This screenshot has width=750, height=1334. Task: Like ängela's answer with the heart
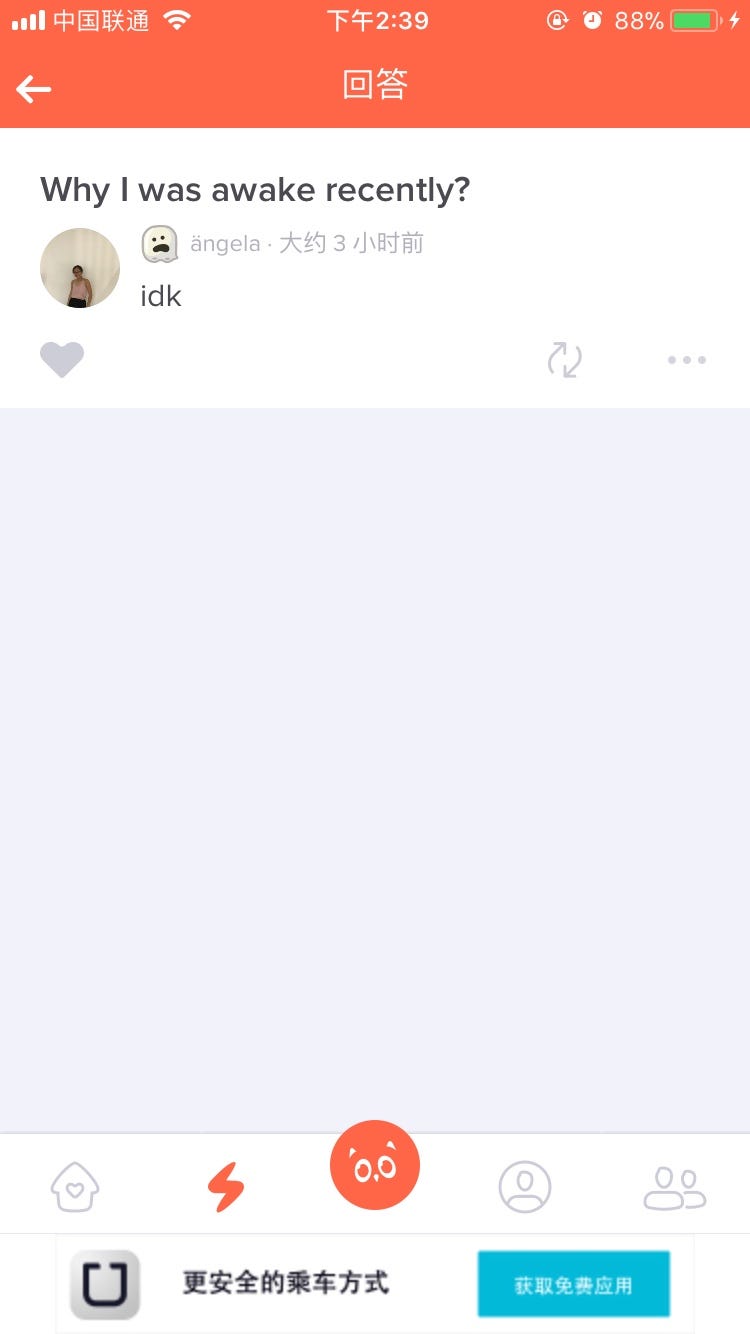click(x=62, y=360)
